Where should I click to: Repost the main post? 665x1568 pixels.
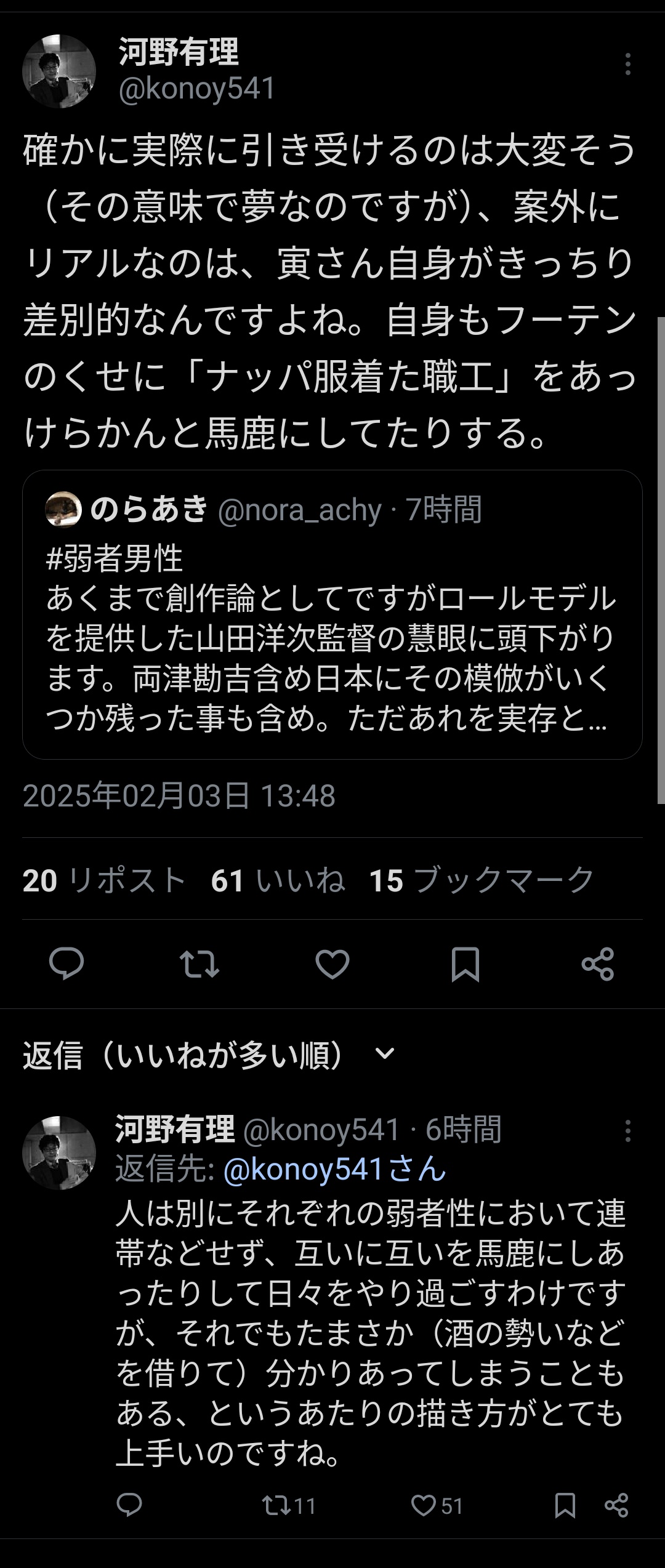199,964
